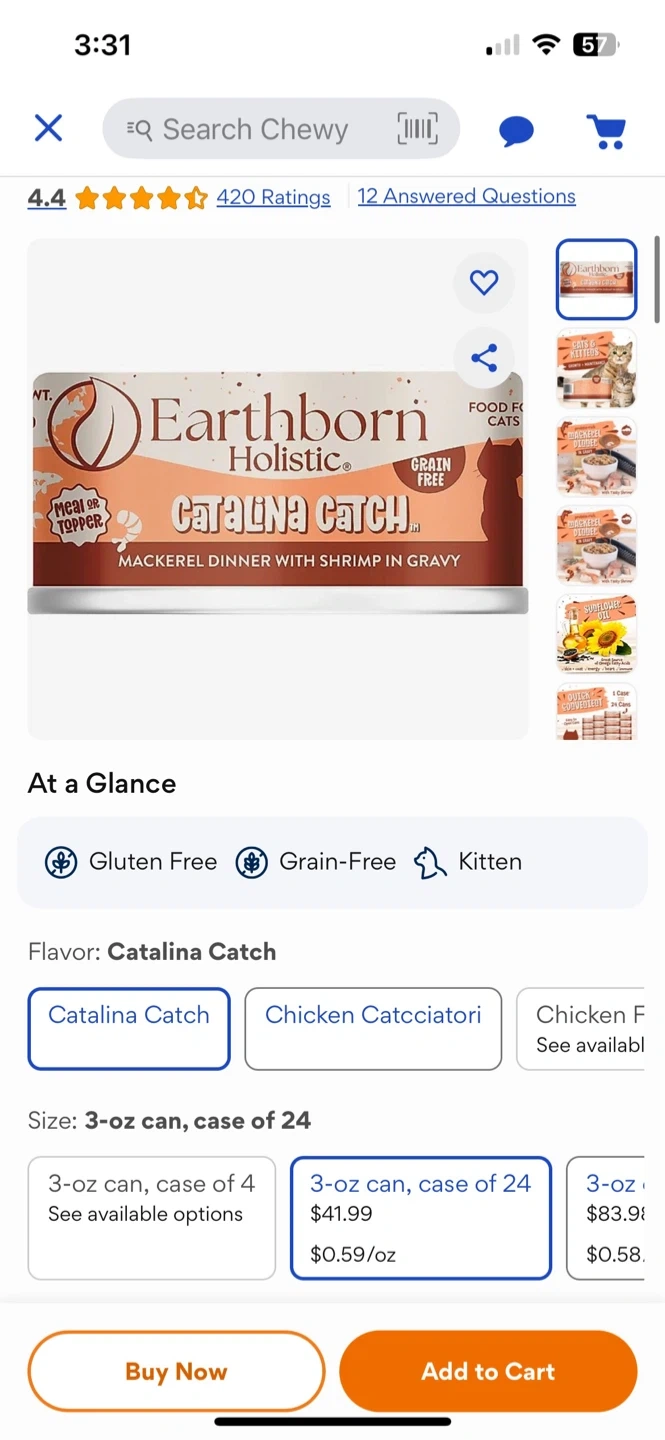View the sunflower oil thumbnail image
Viewport: 665px width, 1440px height.
pyautogui.click(x=596, y=635)
